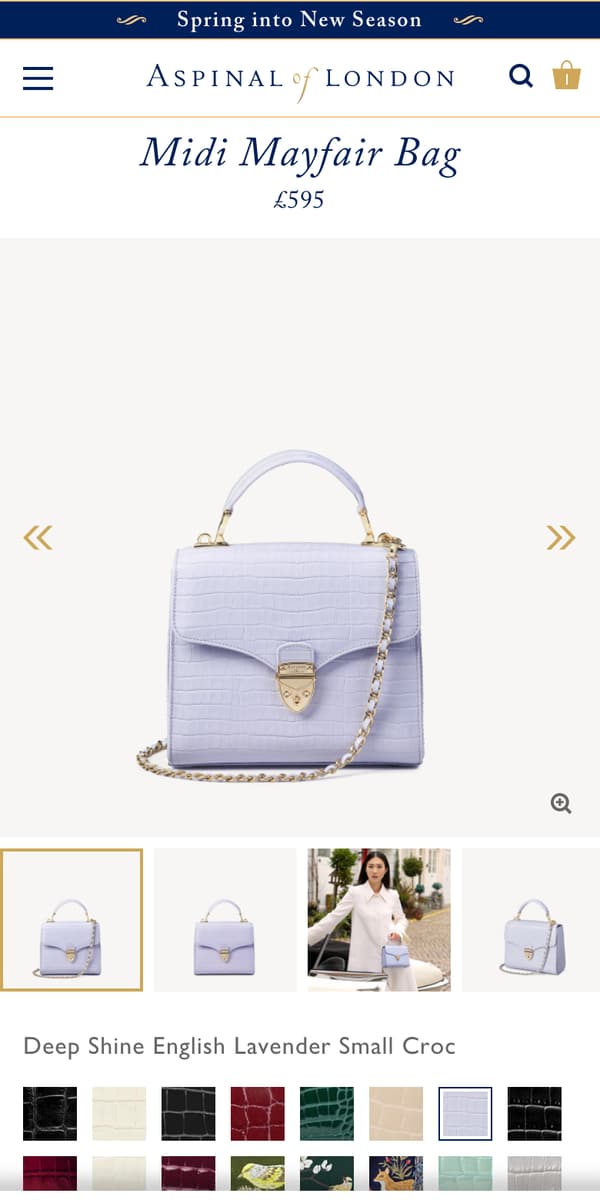Show the previous product image

pos(37,538)
